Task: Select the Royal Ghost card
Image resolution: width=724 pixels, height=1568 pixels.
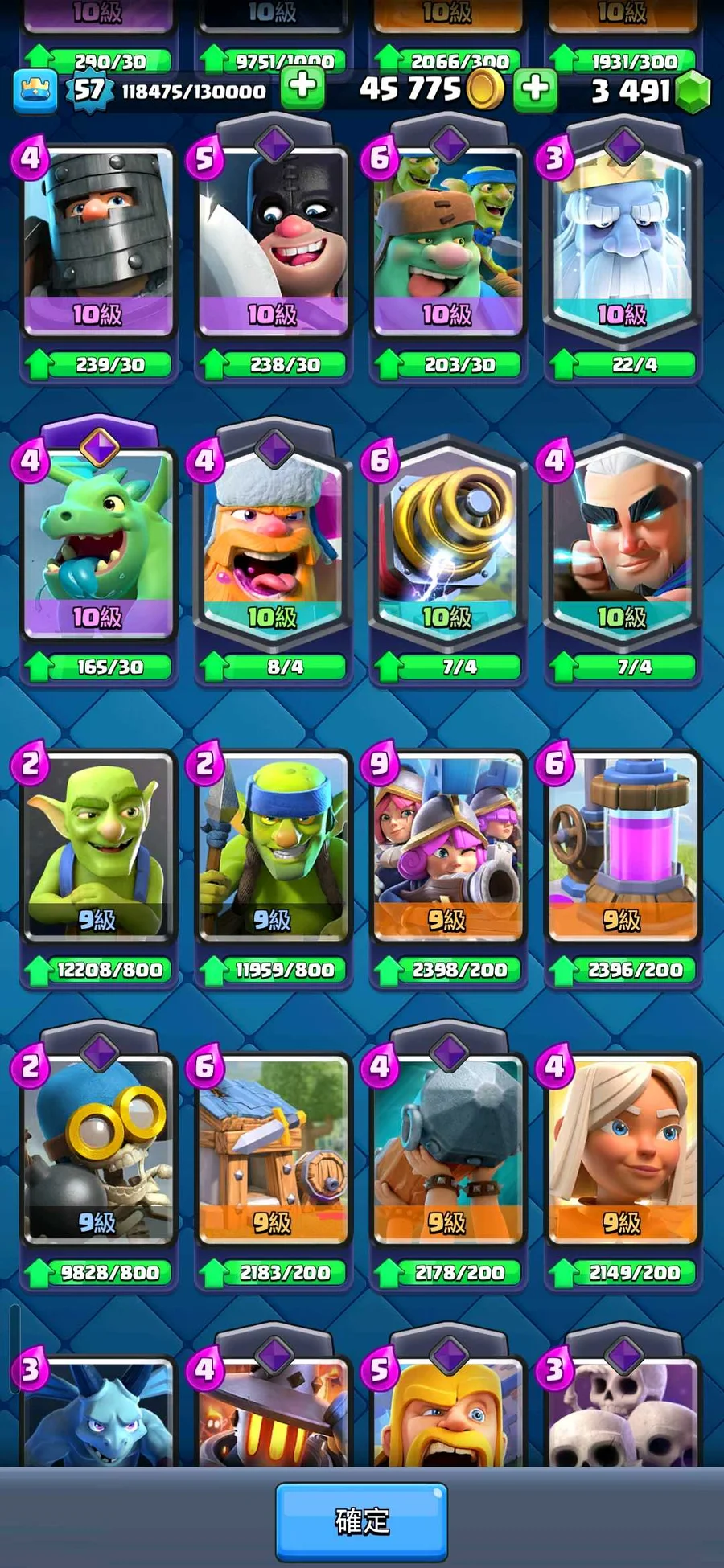Action: point(623,241)
